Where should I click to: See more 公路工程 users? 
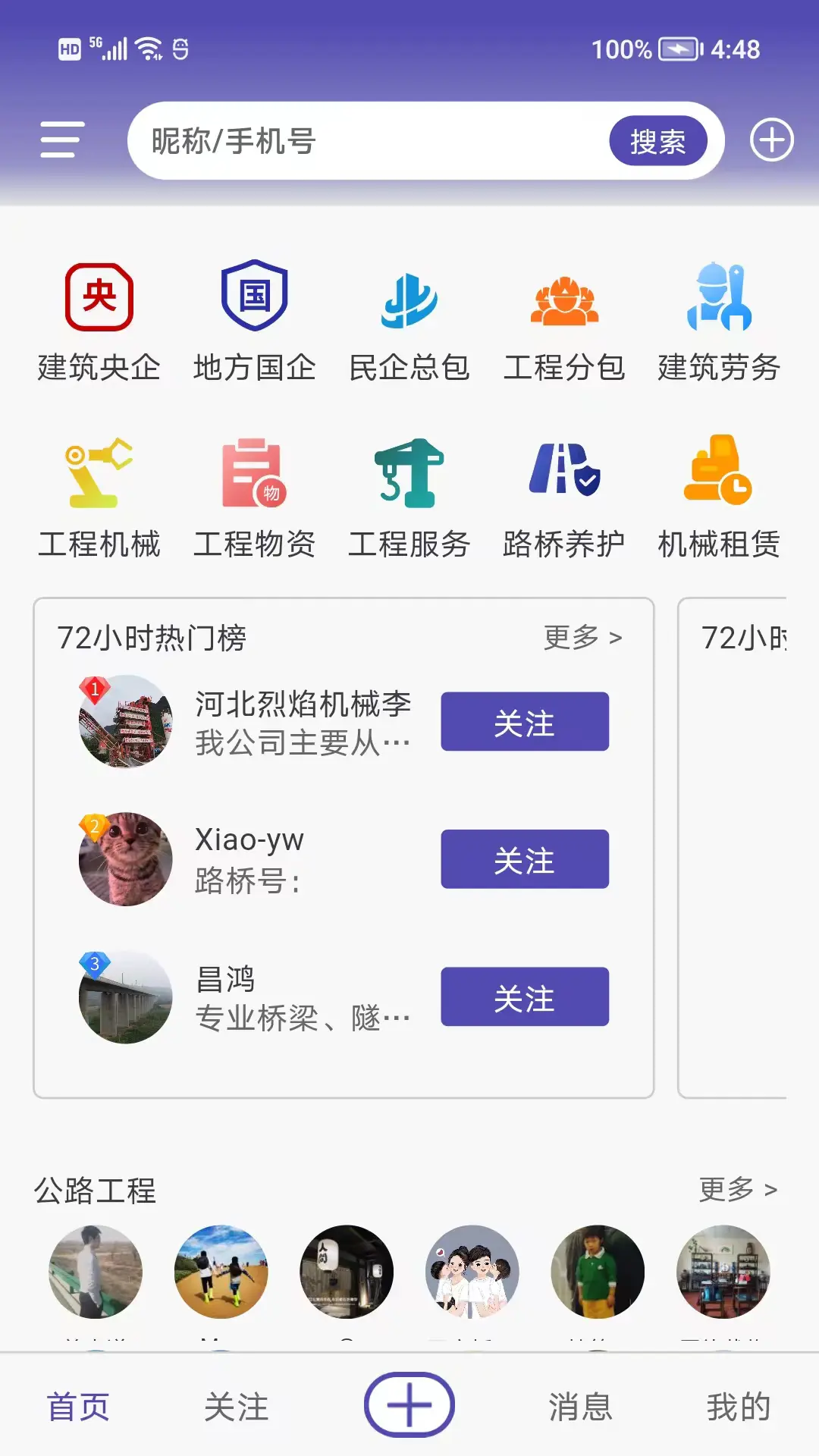[x=737, y=1189]
